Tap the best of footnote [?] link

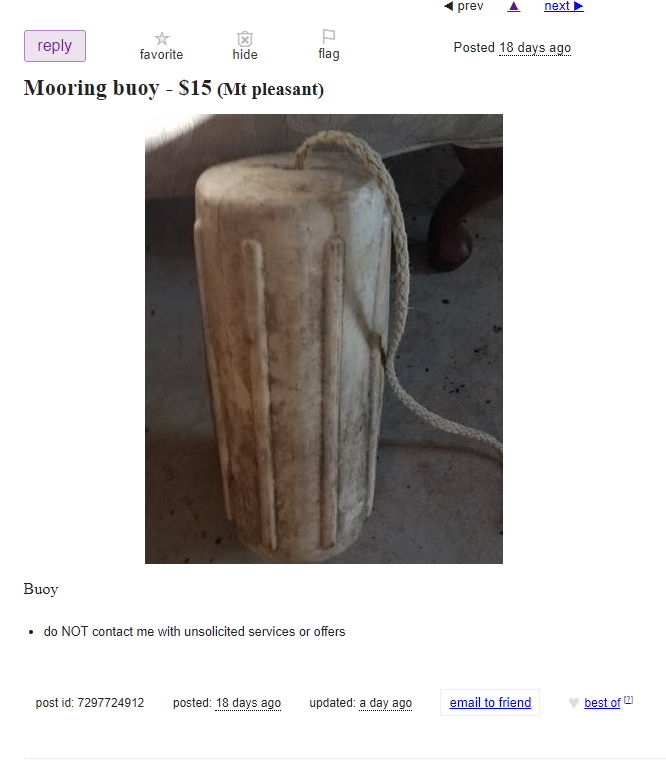point(628,699)
